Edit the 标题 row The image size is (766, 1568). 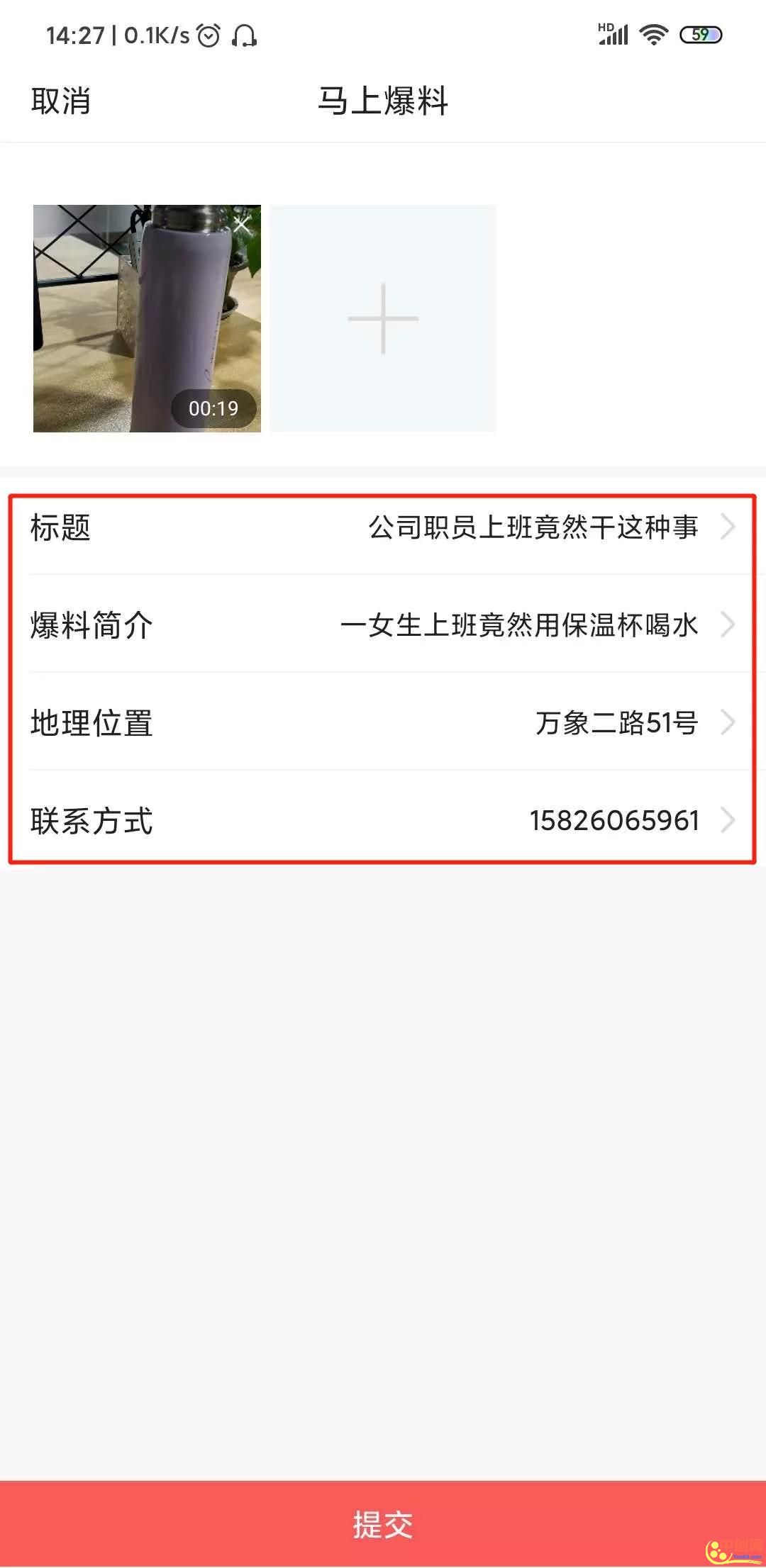[x=383, y=527]
